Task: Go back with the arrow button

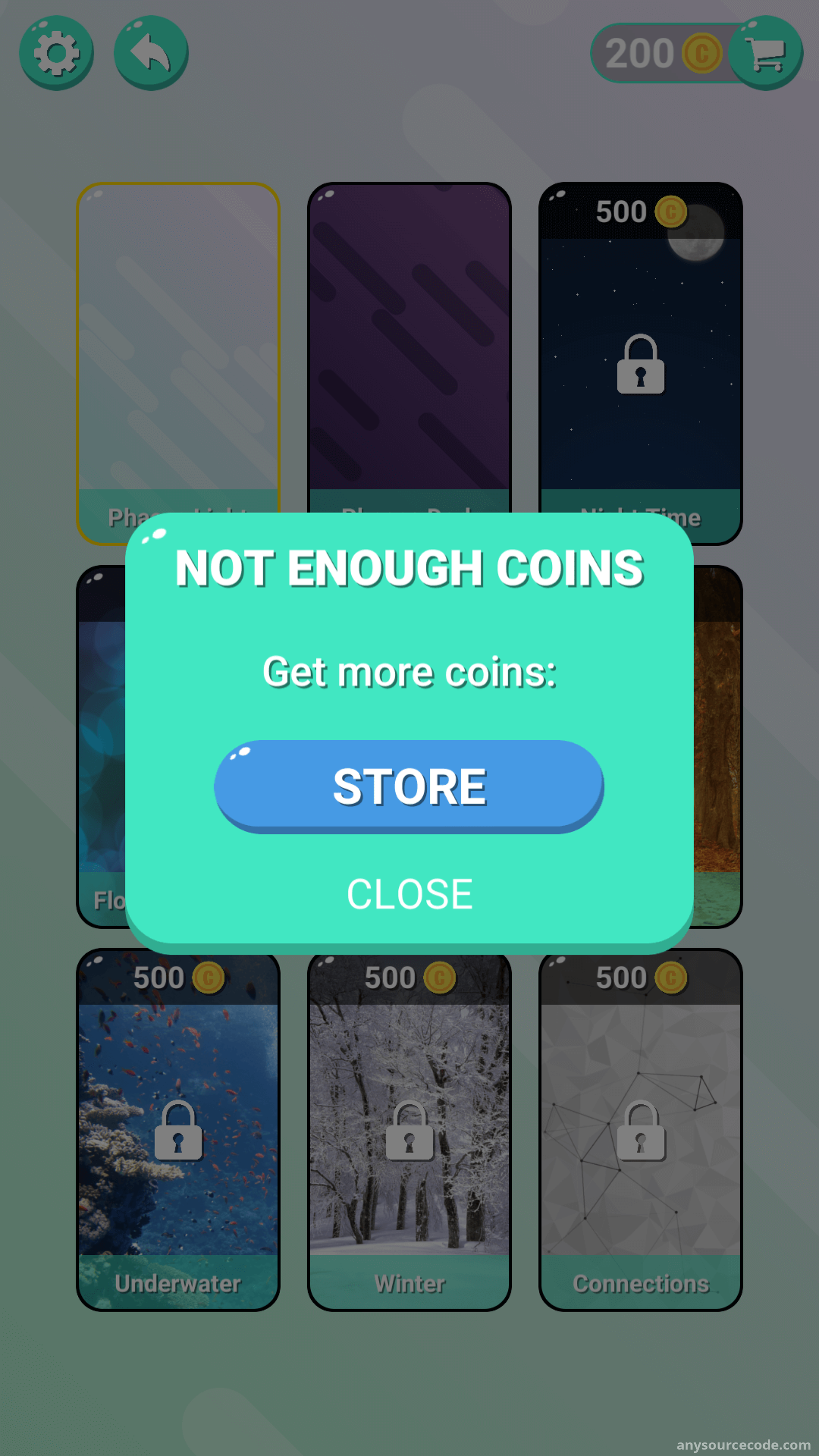Action: (x=151, y=53)
